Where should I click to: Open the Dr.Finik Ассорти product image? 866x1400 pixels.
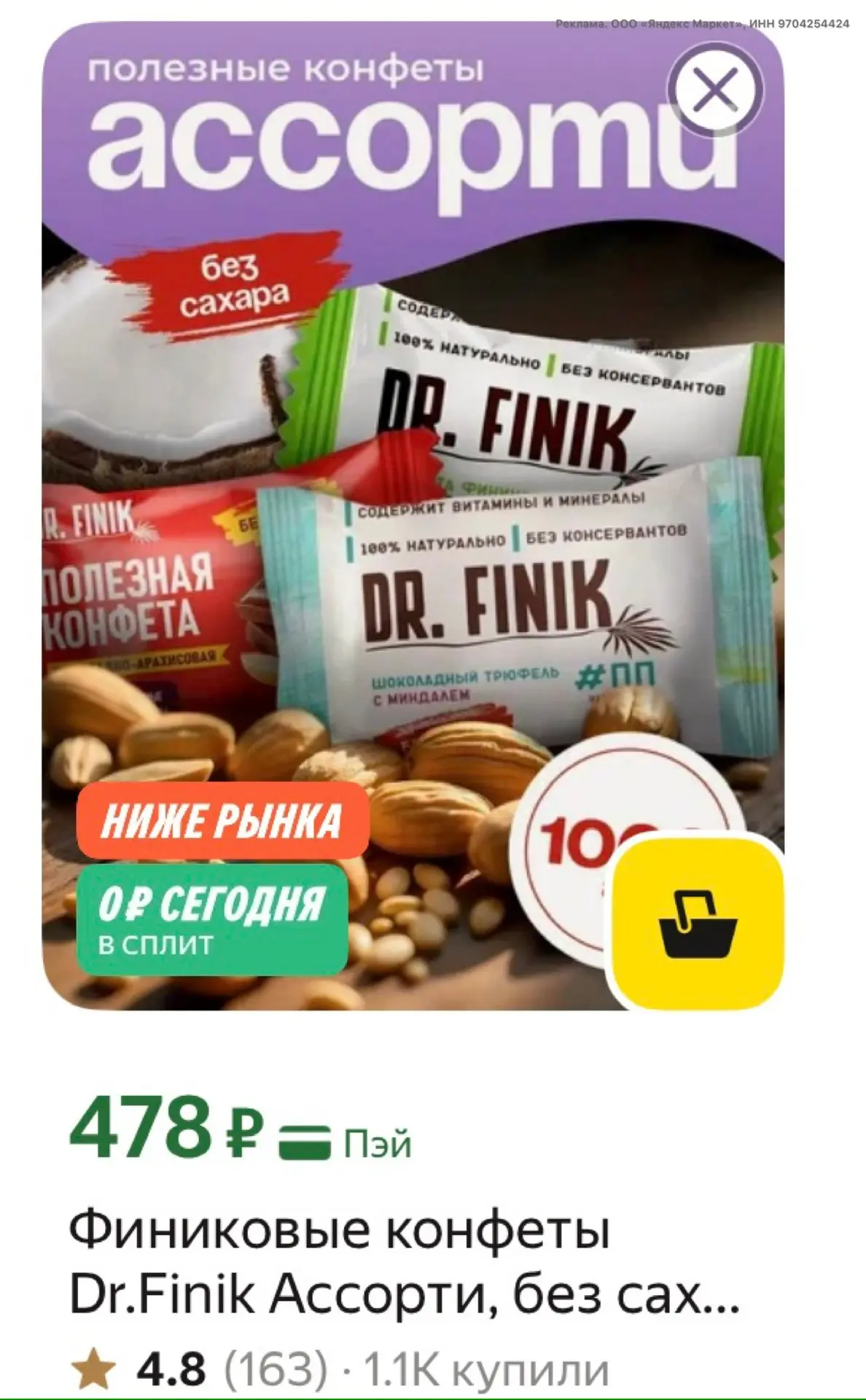coord(413,516)
